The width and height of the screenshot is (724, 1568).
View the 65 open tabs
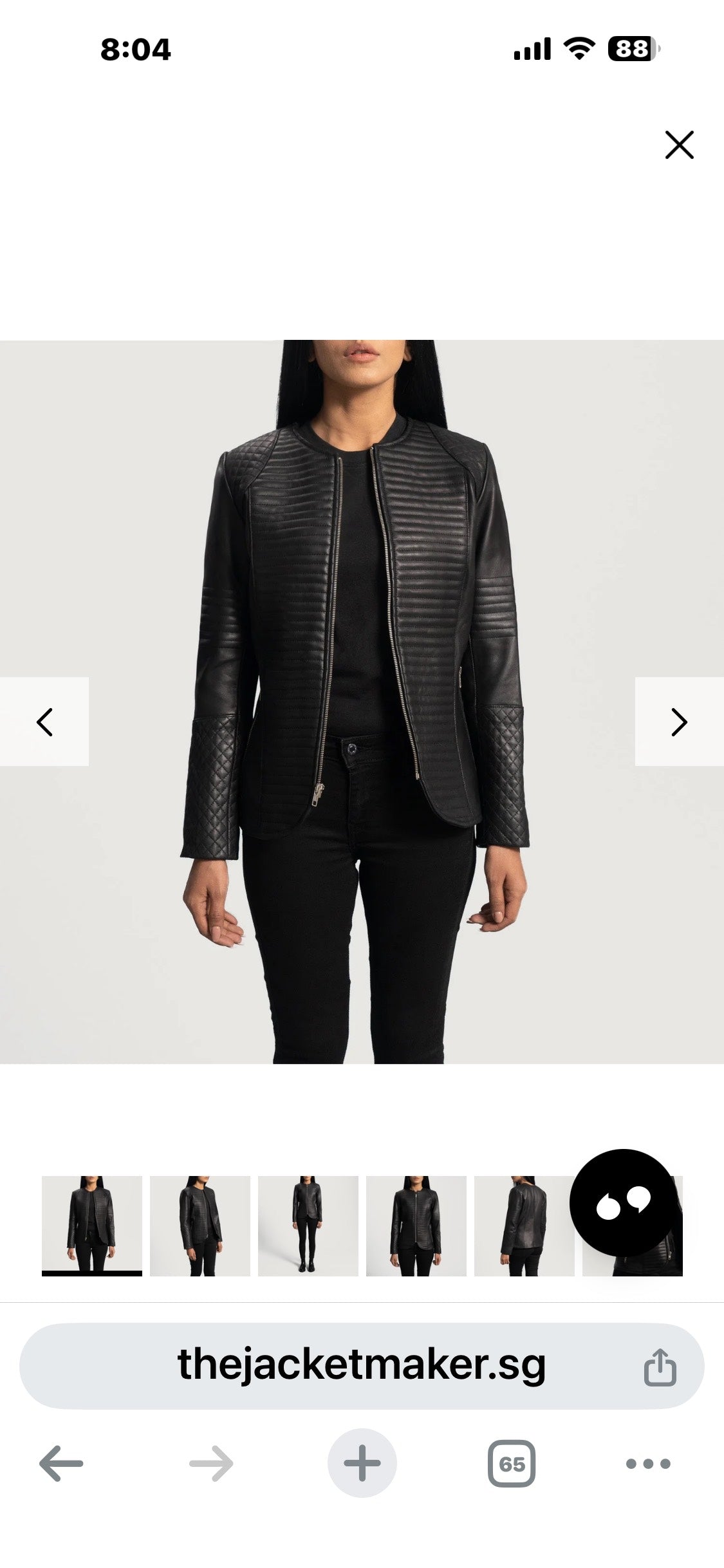512,1463
